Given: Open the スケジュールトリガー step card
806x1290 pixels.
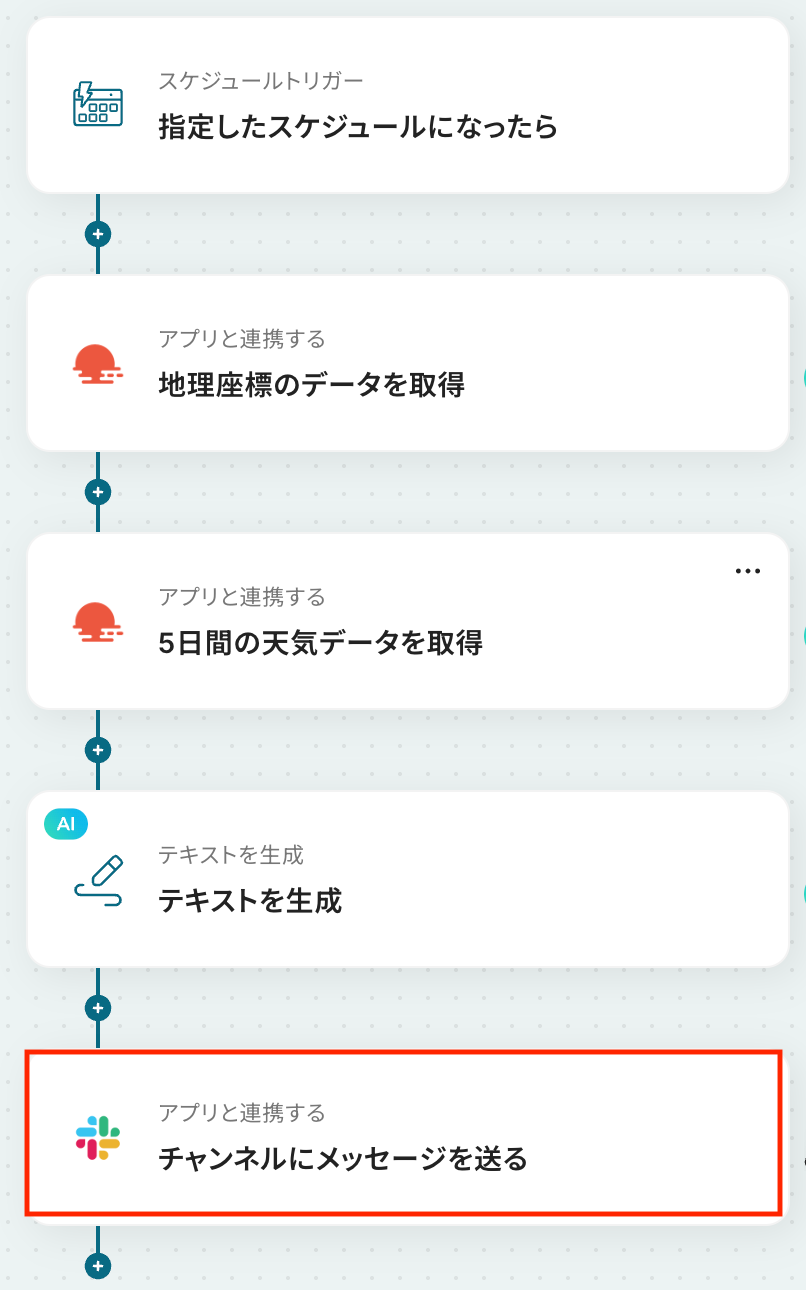Looking at the screenshot, I should (408, 105).
